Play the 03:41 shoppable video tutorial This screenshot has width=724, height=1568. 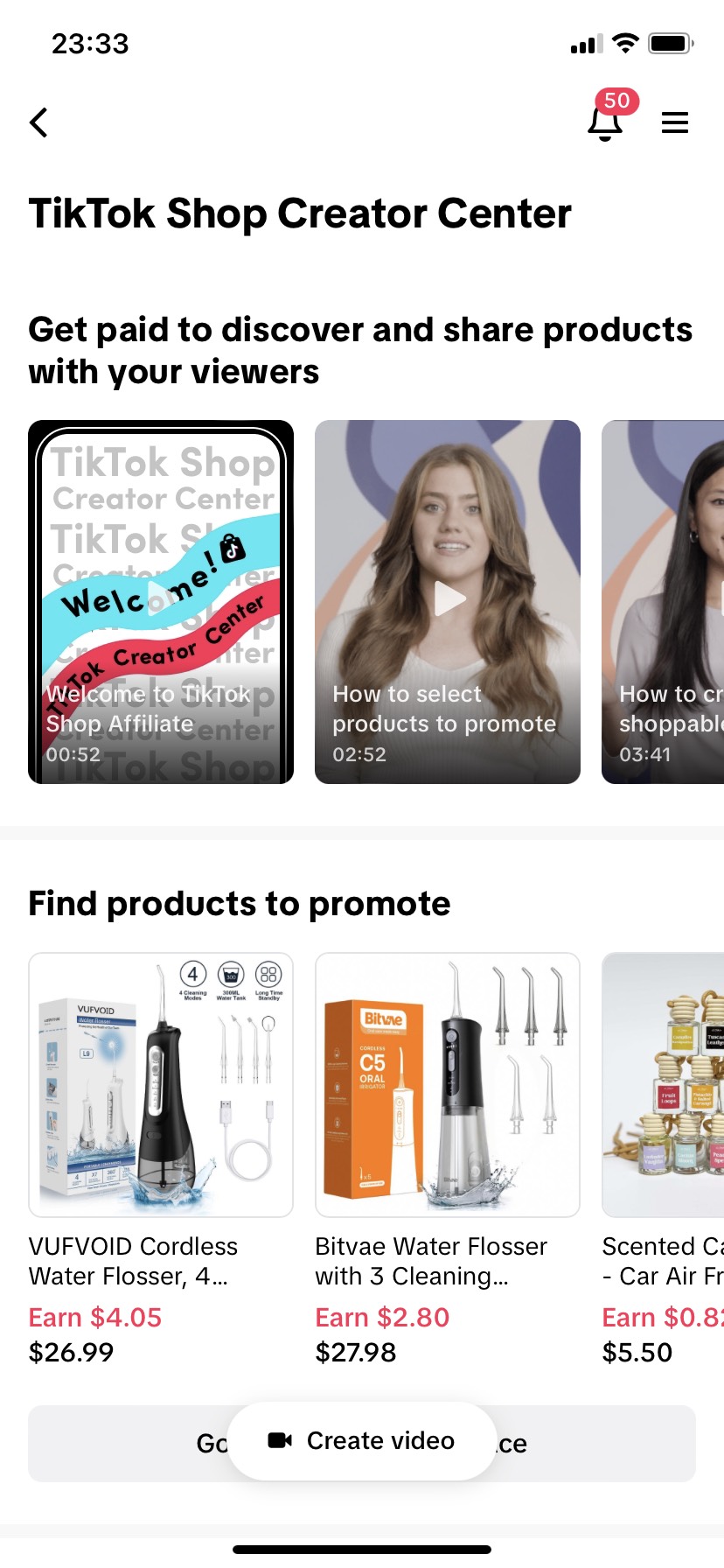click(x=663, y=602)
